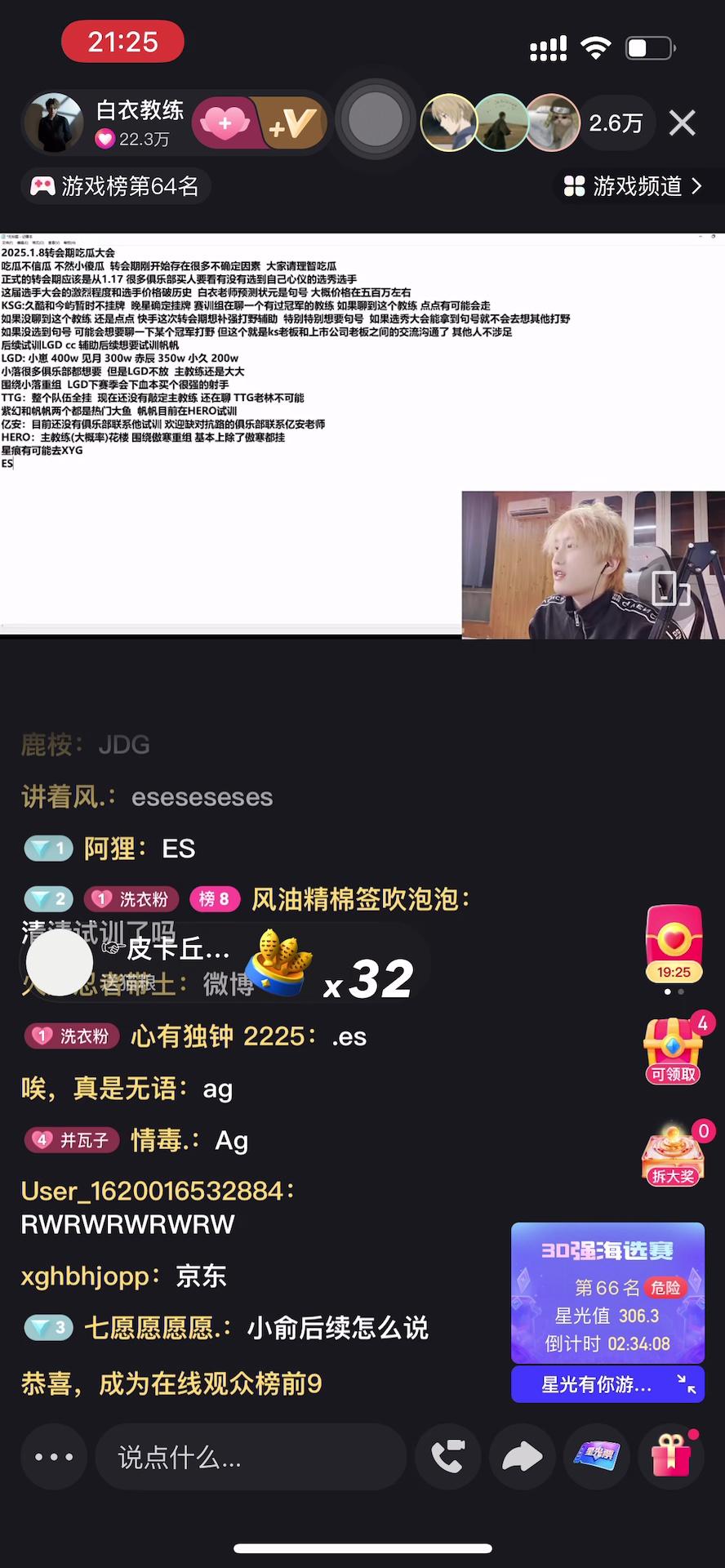Open the 拆大奖 prize box
Screen dimensions: 725x1568
674,1153
